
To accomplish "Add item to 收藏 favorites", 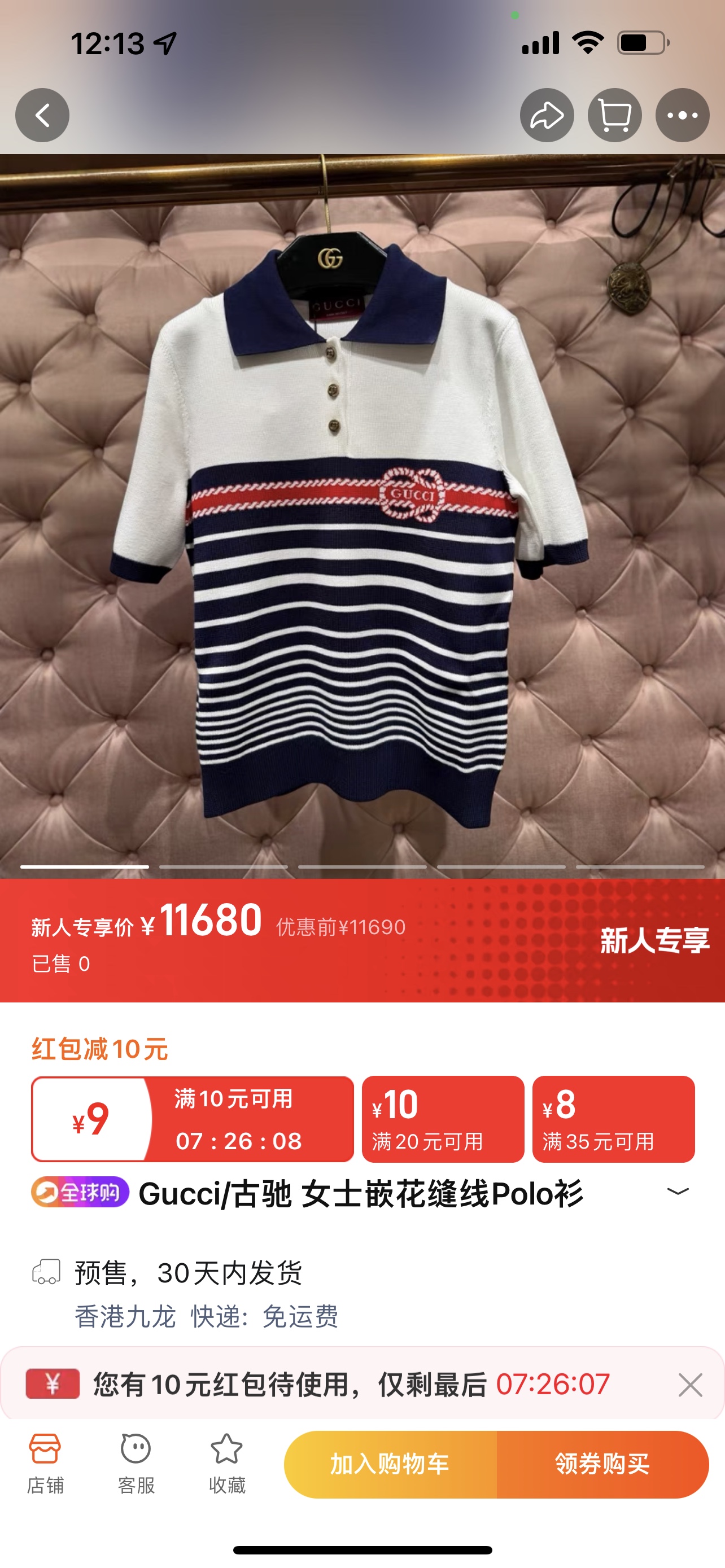I will (x=226, y=1464).
